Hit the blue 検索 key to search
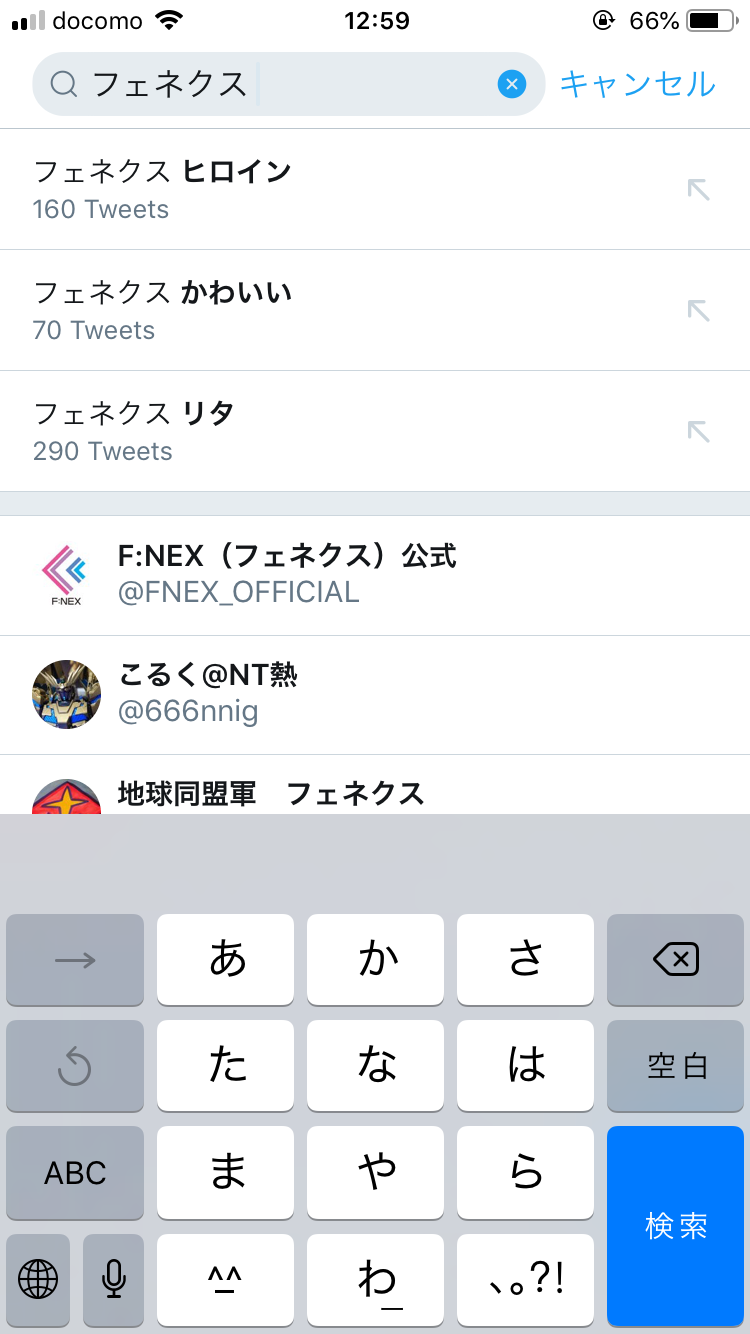This screenshot has height=1334, width=750. pyautogui.click(x=676, y=1225)
